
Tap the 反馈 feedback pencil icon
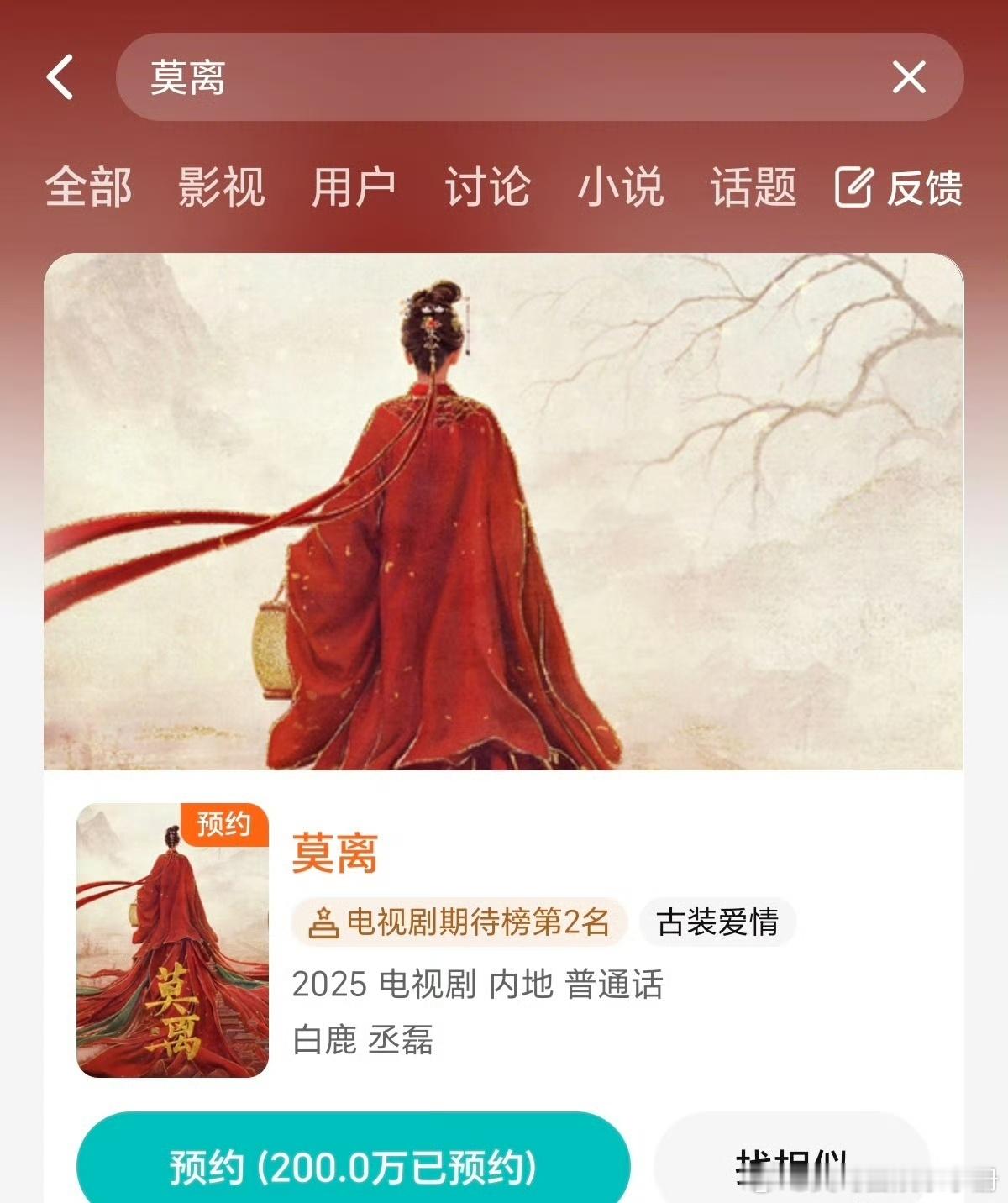(x=853, y=189)
